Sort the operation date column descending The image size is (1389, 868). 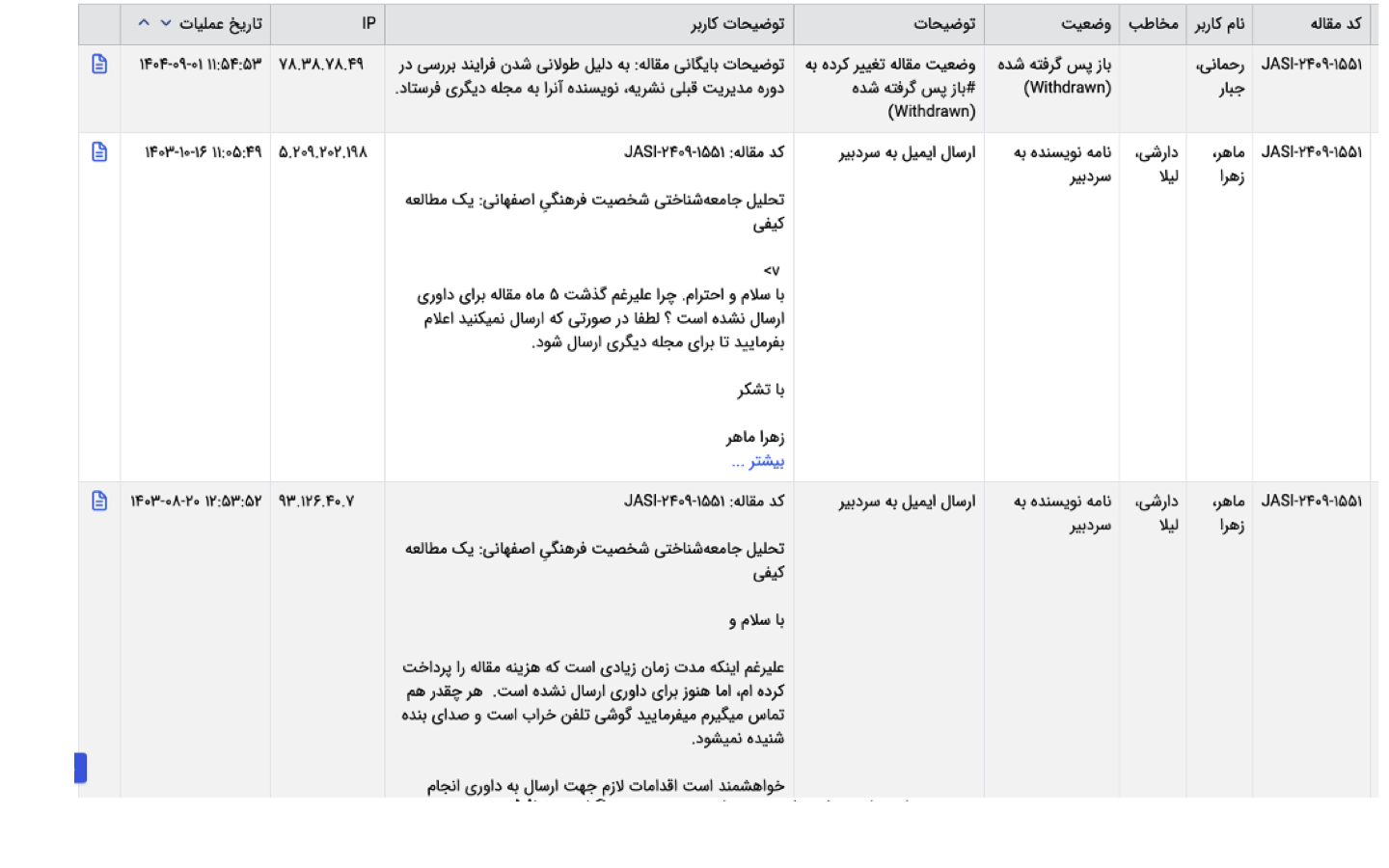point(166,23)
